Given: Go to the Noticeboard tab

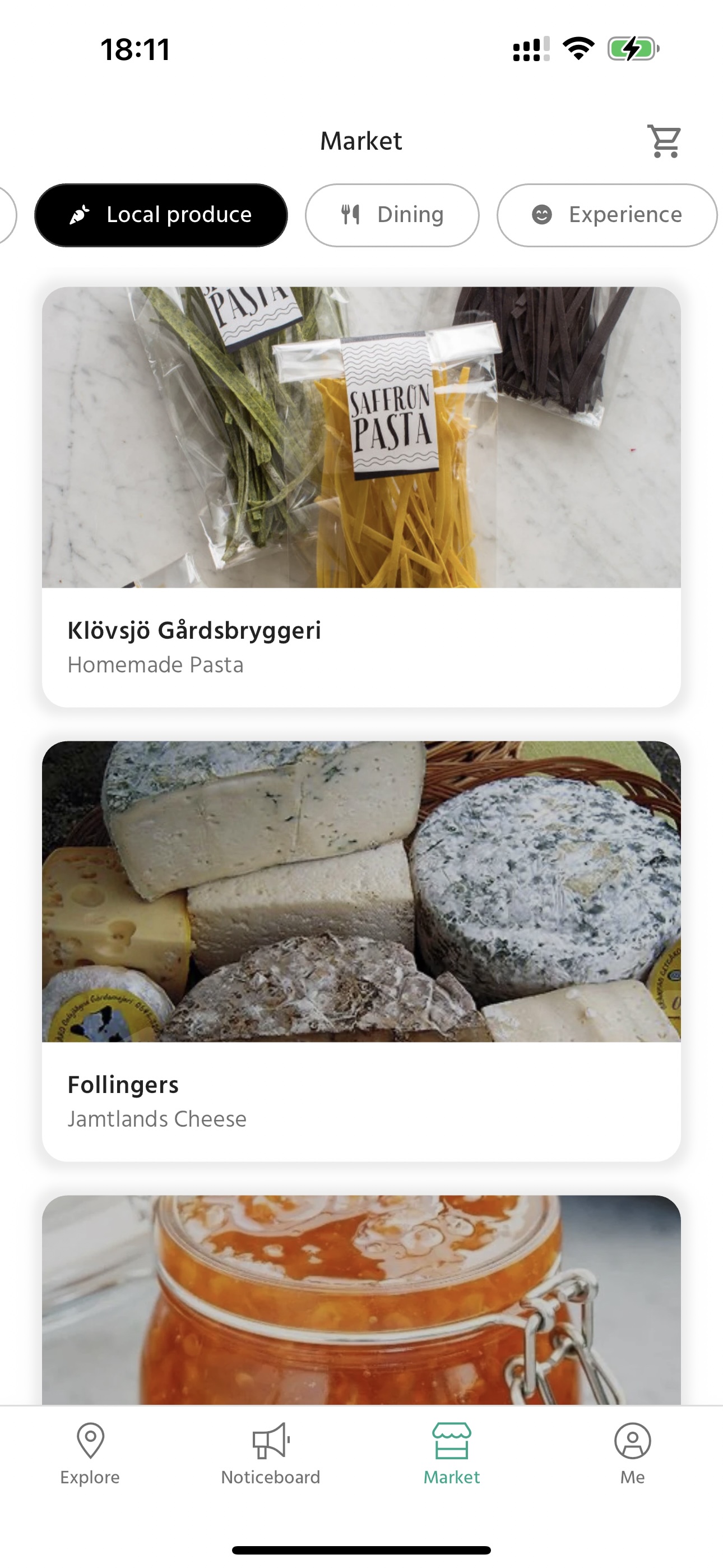Looking at the screenshot, I should pos(271,1453).
